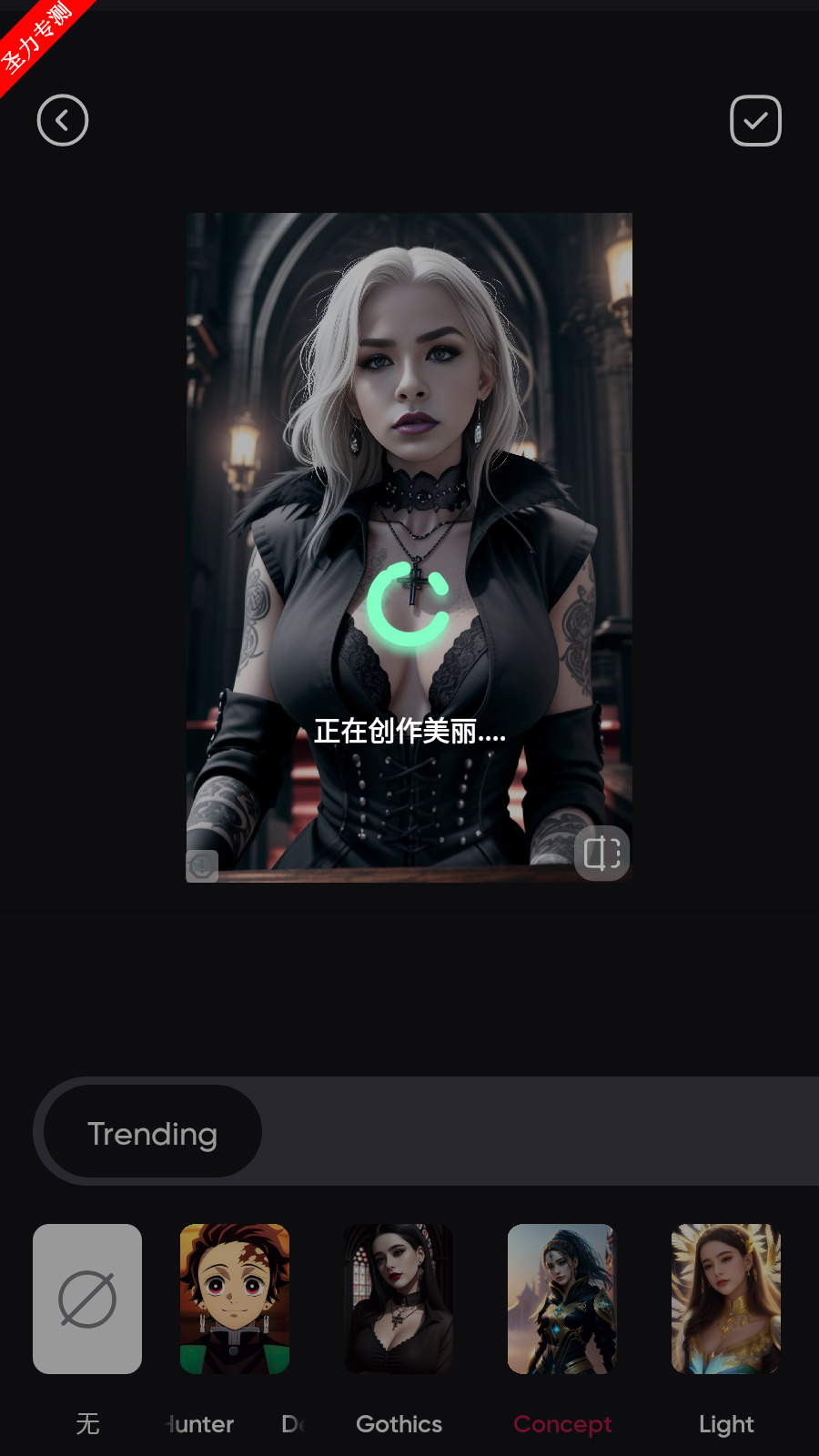This screenshot has width=819, height=1456.
Task: Apply the Light style
Action: pos(726,1299)
